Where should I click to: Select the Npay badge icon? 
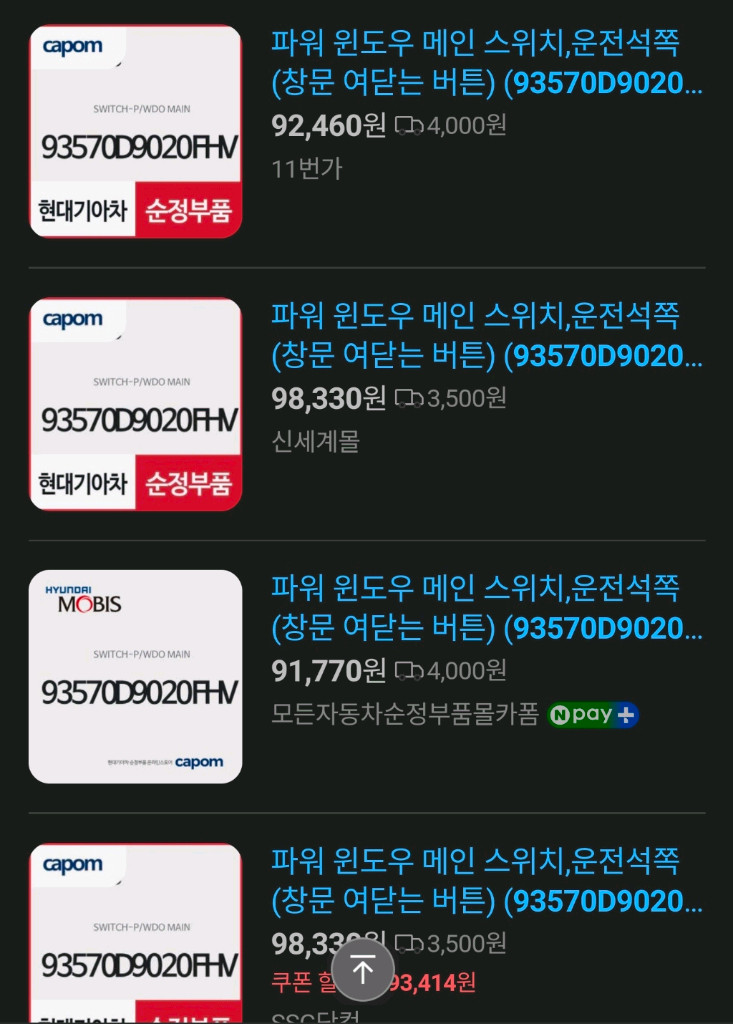(x=592, y=716)
